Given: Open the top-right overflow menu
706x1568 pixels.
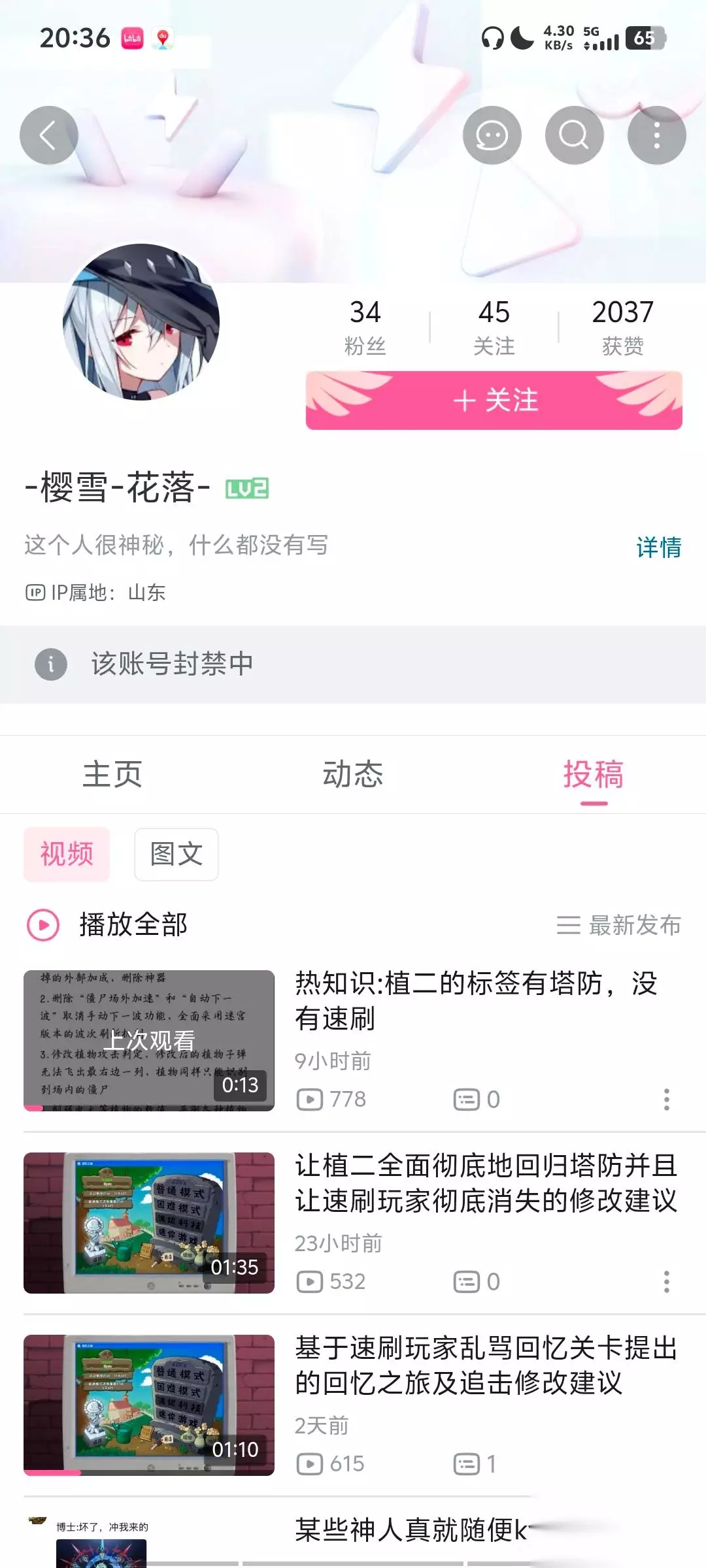Looking at the screenshot, I should [x=657, y=135].
